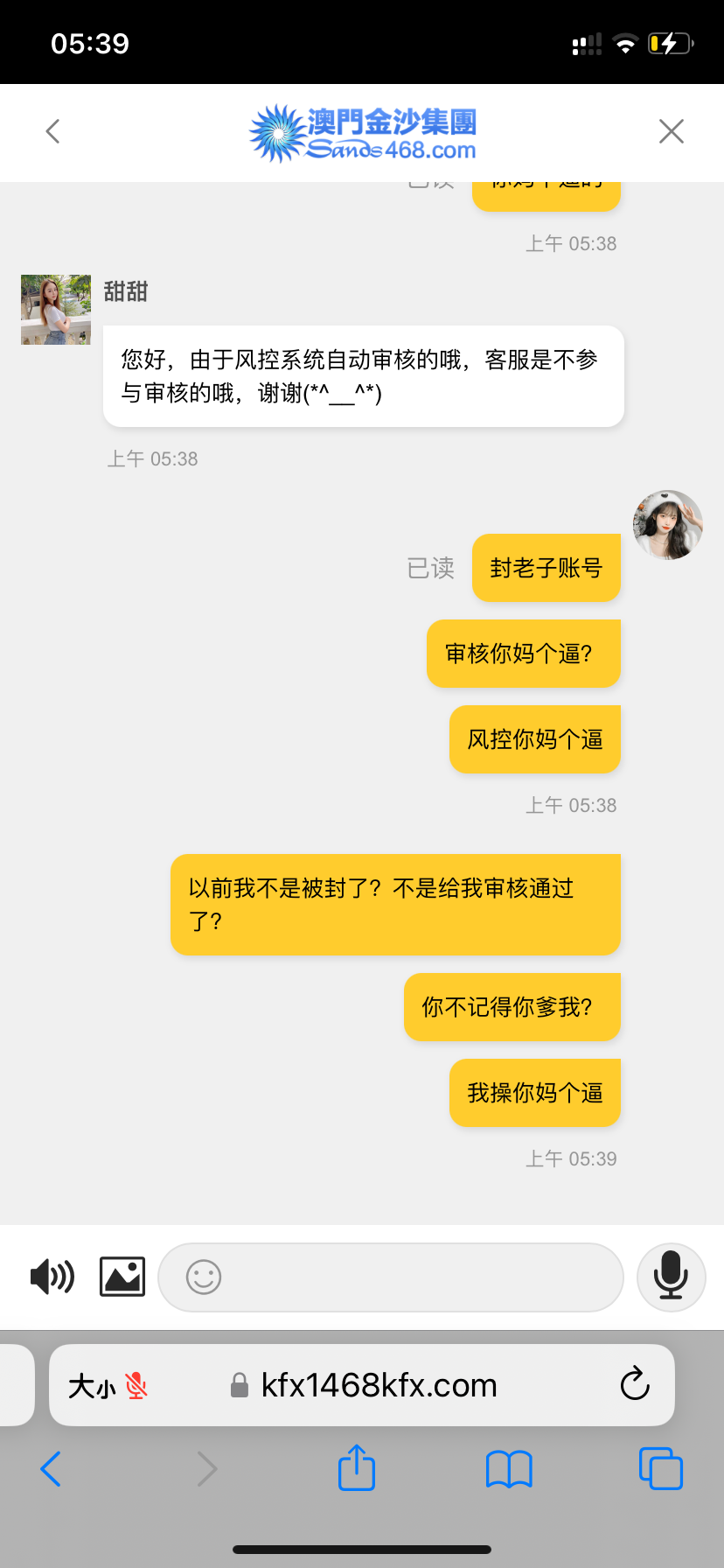Close the customer service chat

671,131
